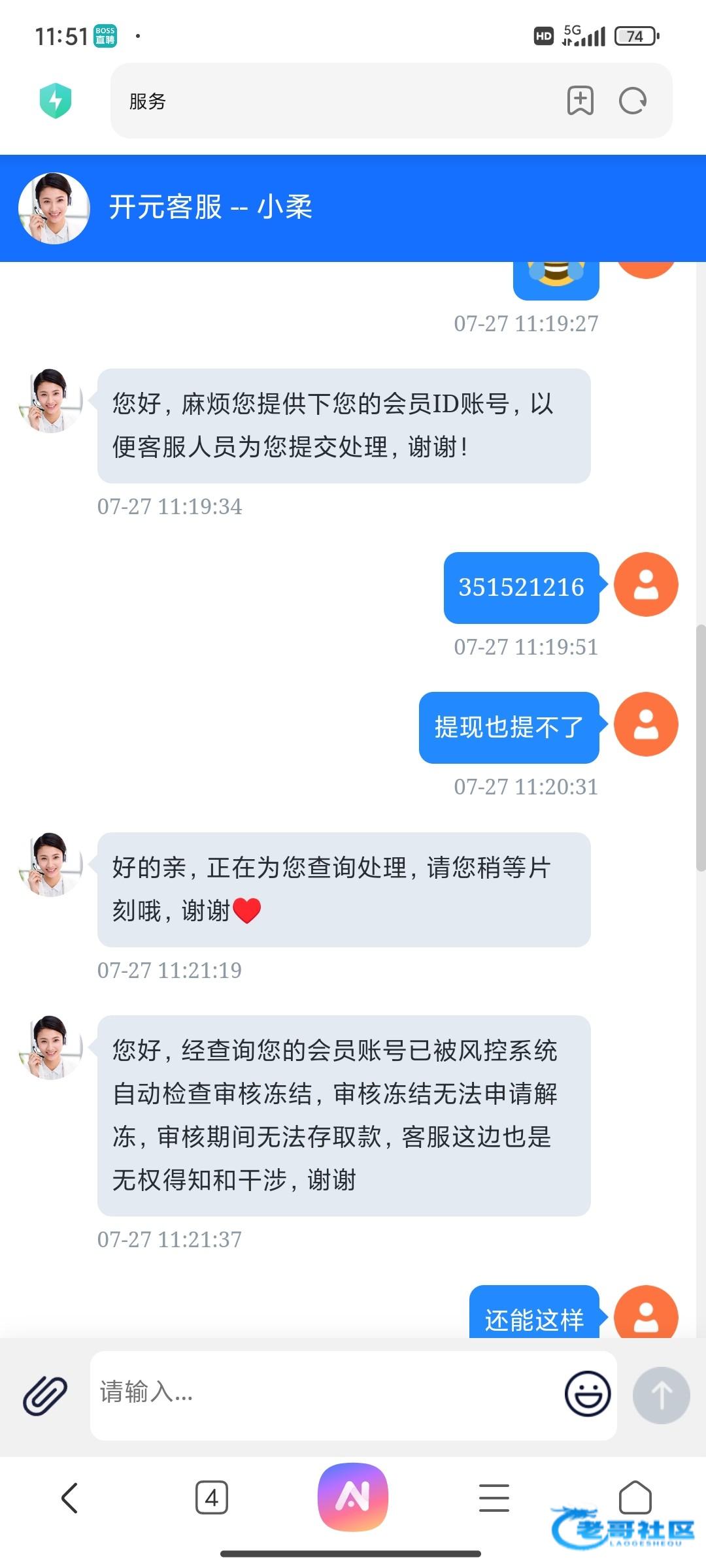Attach a file with the paperclip
The image size is (706, 1568).
[45, 1396]
